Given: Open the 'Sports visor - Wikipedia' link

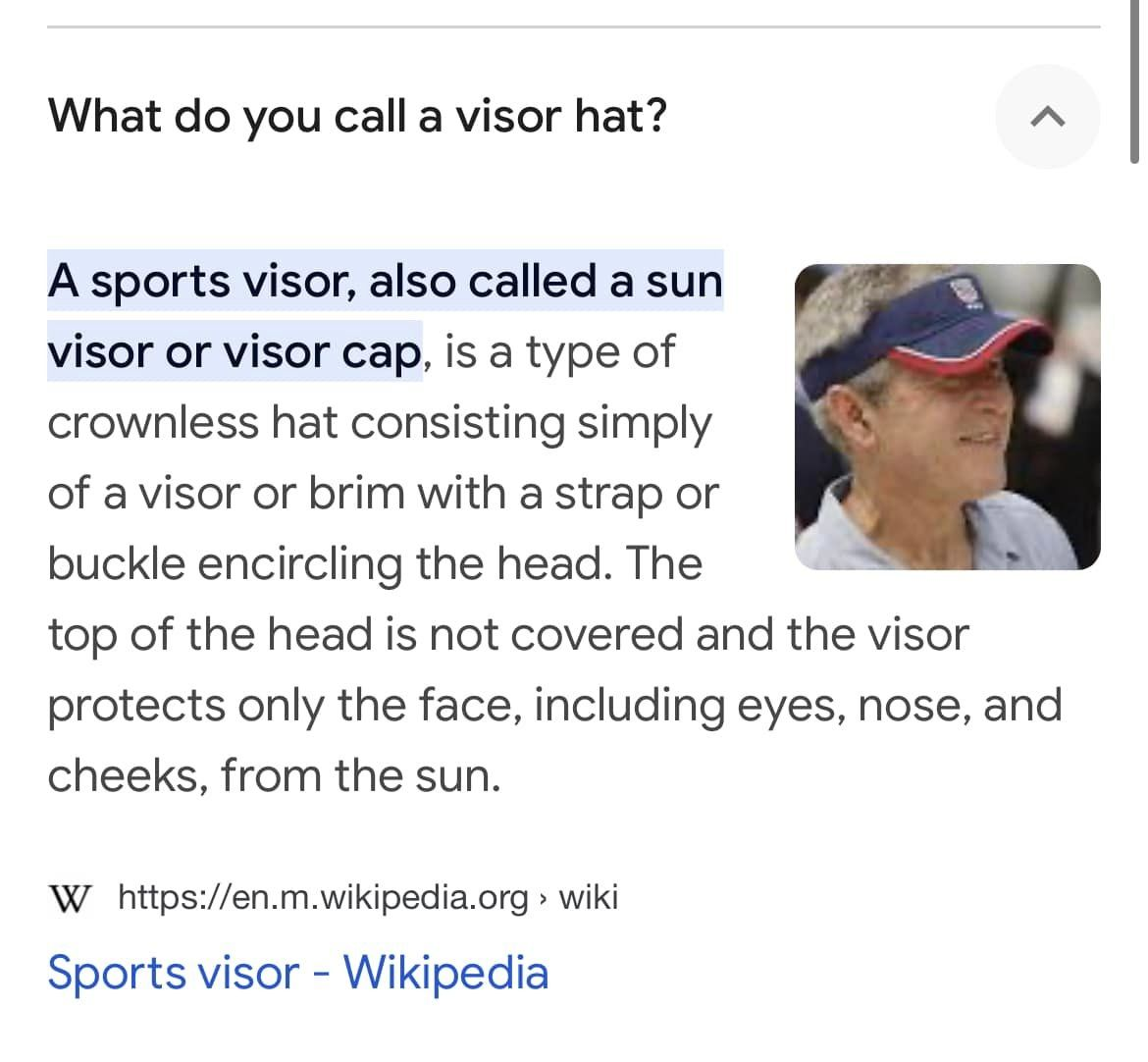Looking at the screenshot, I should [297, 973].
